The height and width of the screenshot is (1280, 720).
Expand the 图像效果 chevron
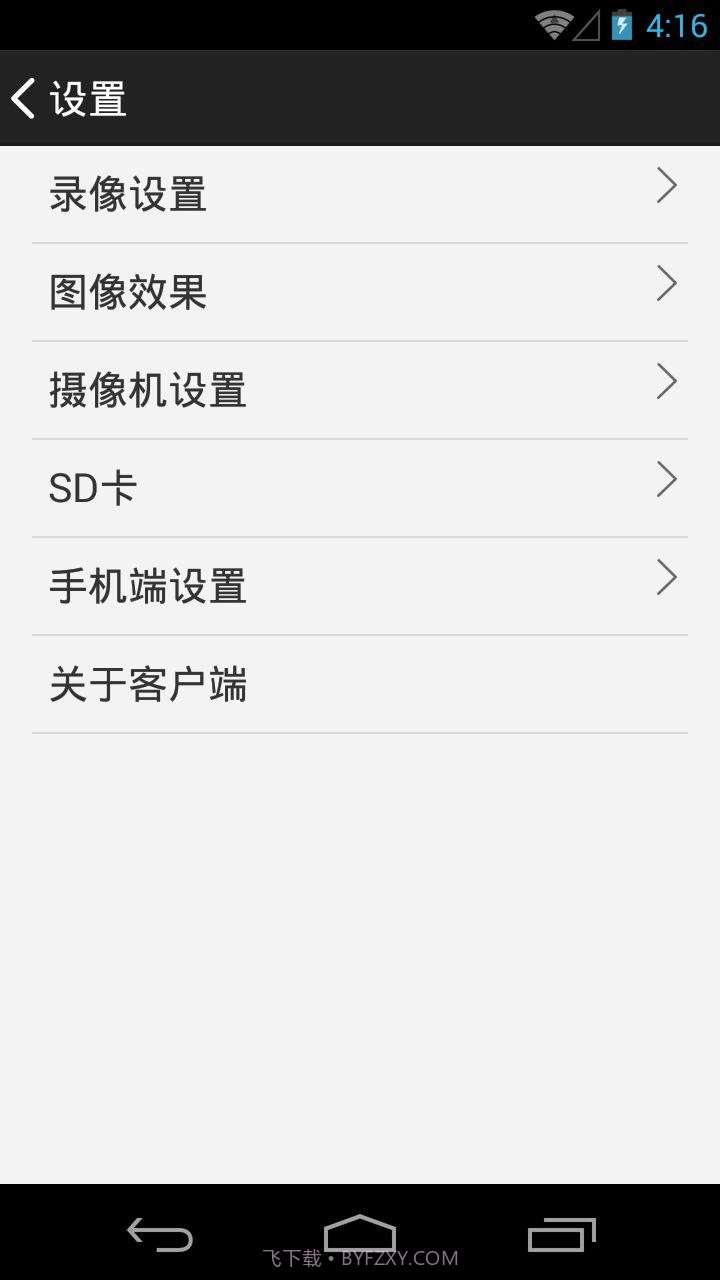(x=666, y=282)
